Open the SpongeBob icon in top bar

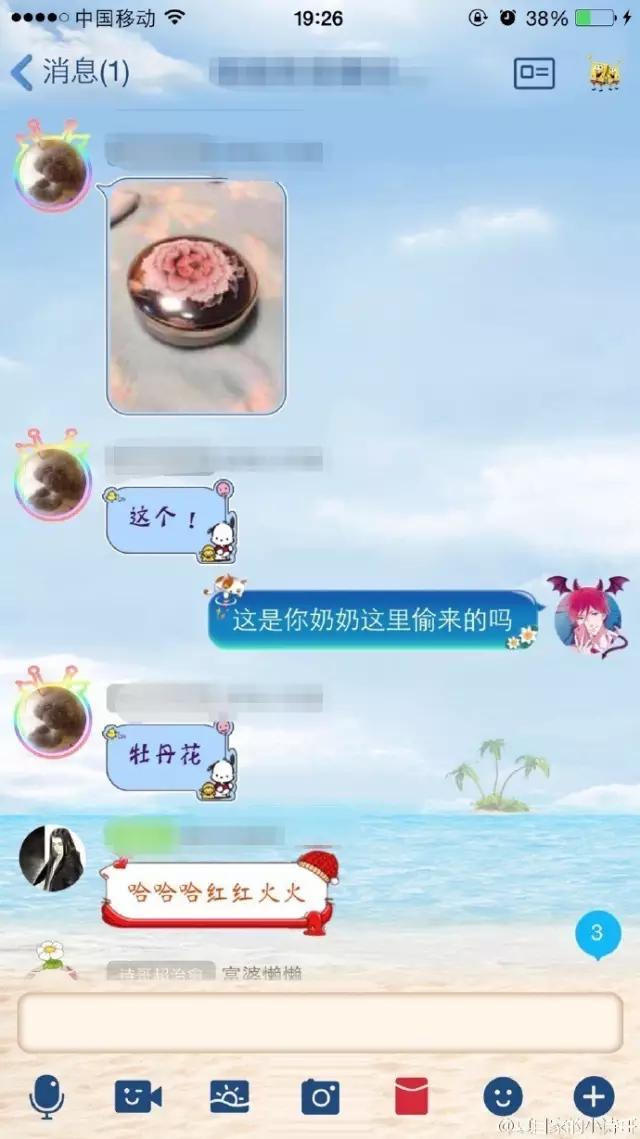tap(603, 73)
